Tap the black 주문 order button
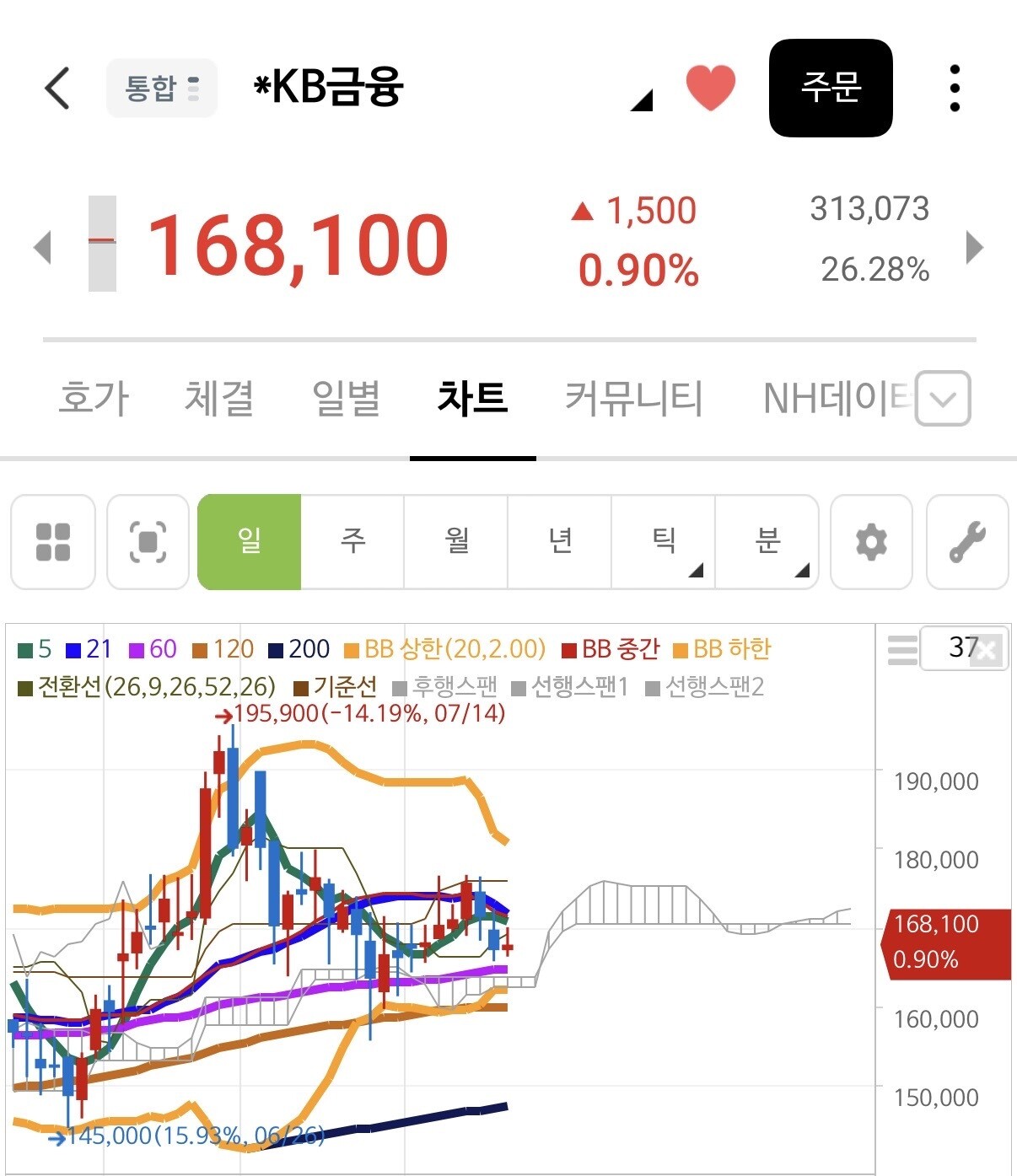 point(831,88)
